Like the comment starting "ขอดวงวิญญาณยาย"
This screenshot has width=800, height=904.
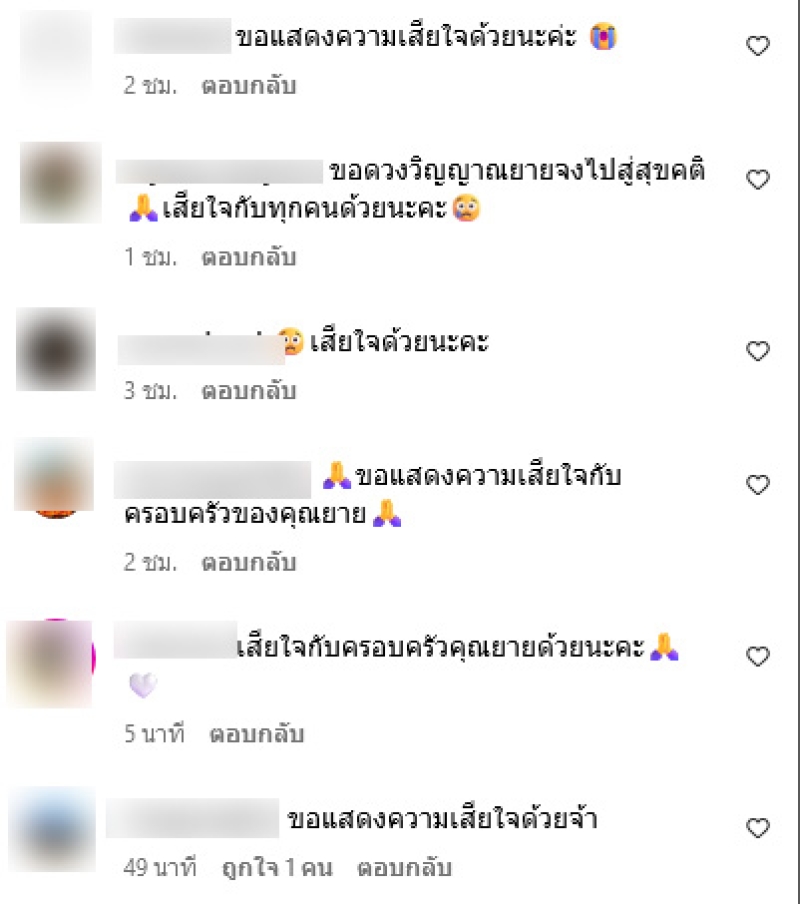[759, 179]
